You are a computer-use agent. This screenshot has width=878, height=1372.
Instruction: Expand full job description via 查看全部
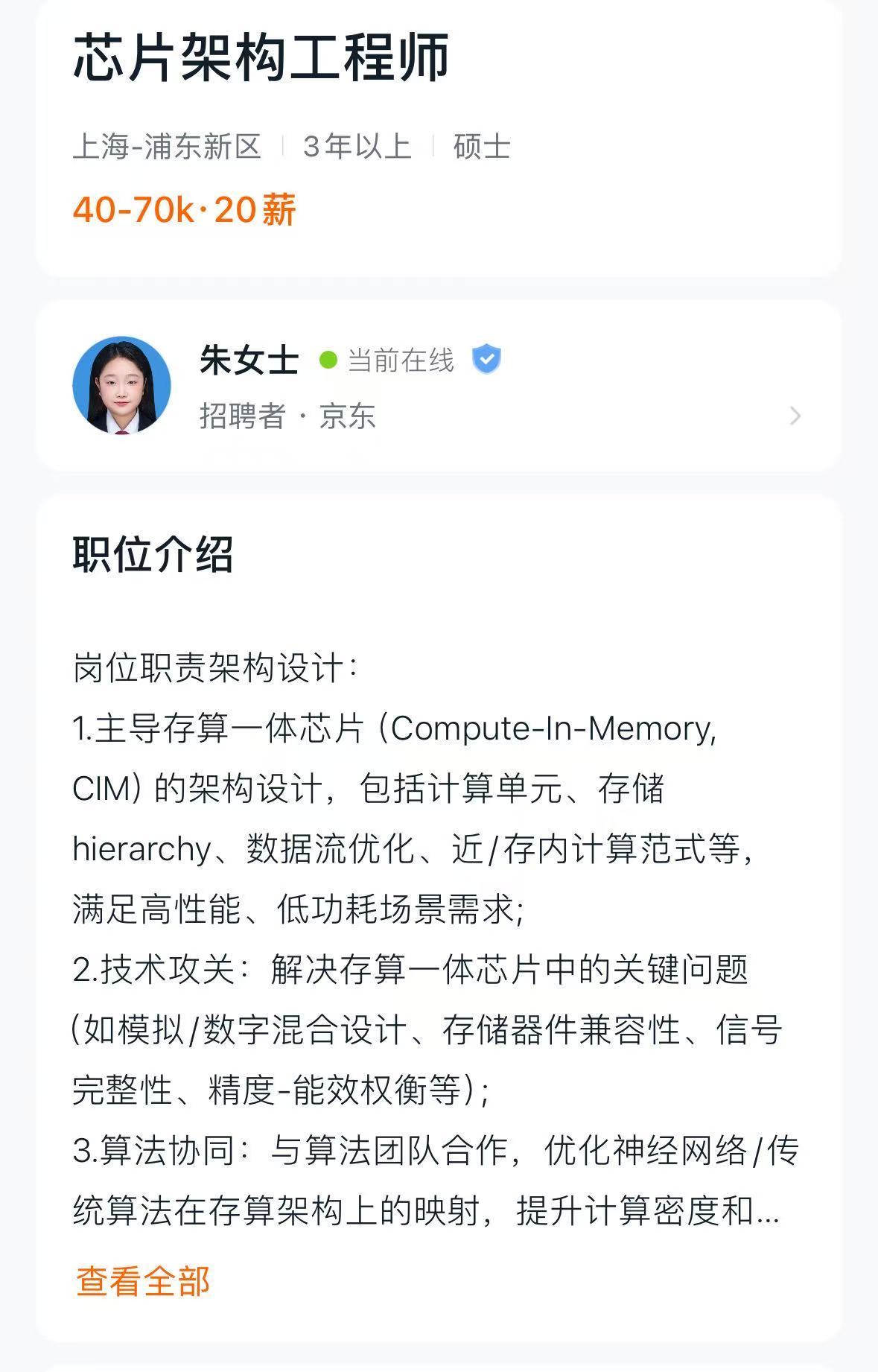143,1281
